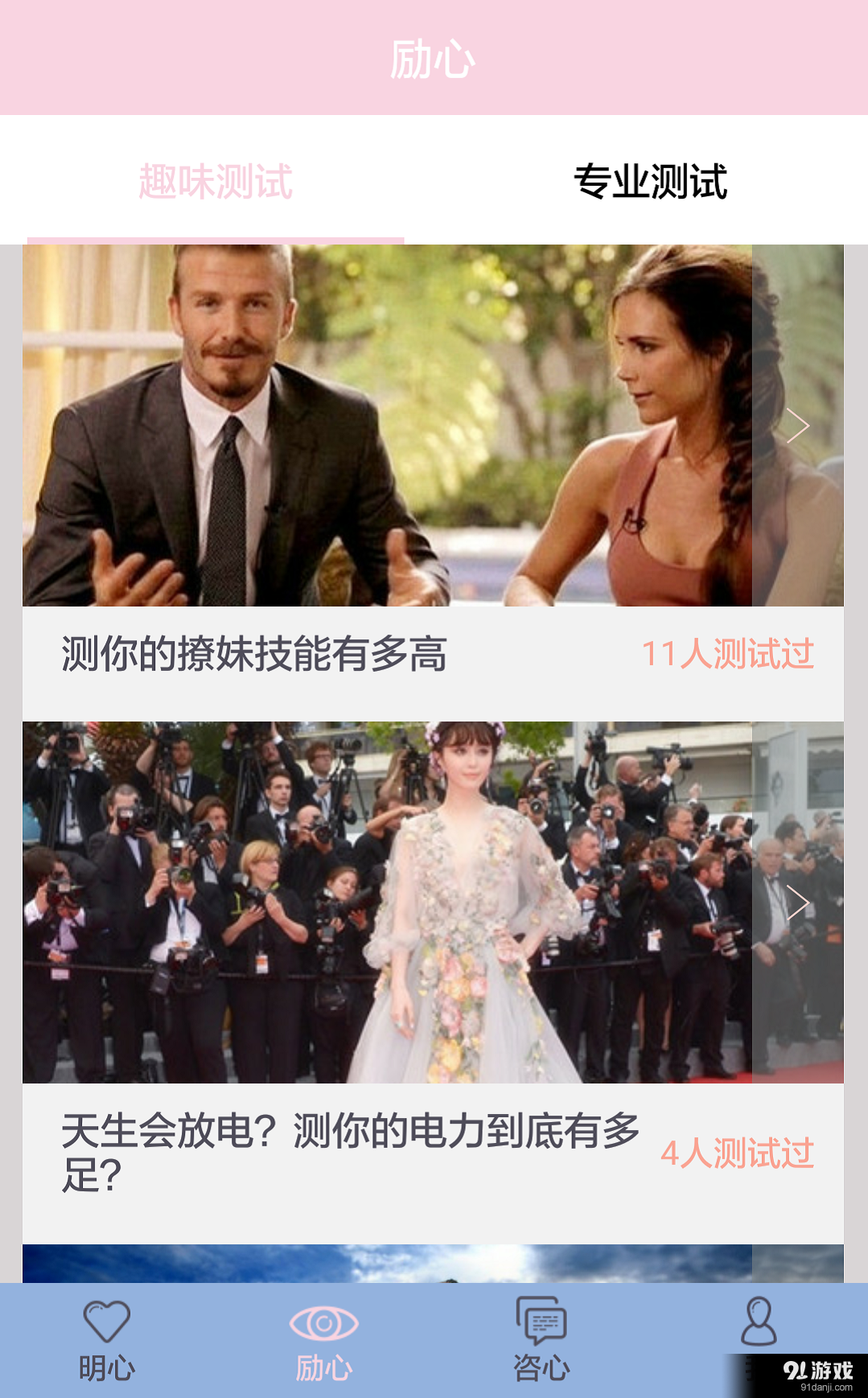Image resolution: width=868 pixels, height=1398 pixels.
Task: Open the 天生会放电 test card
Action: [x=433, y=965]
